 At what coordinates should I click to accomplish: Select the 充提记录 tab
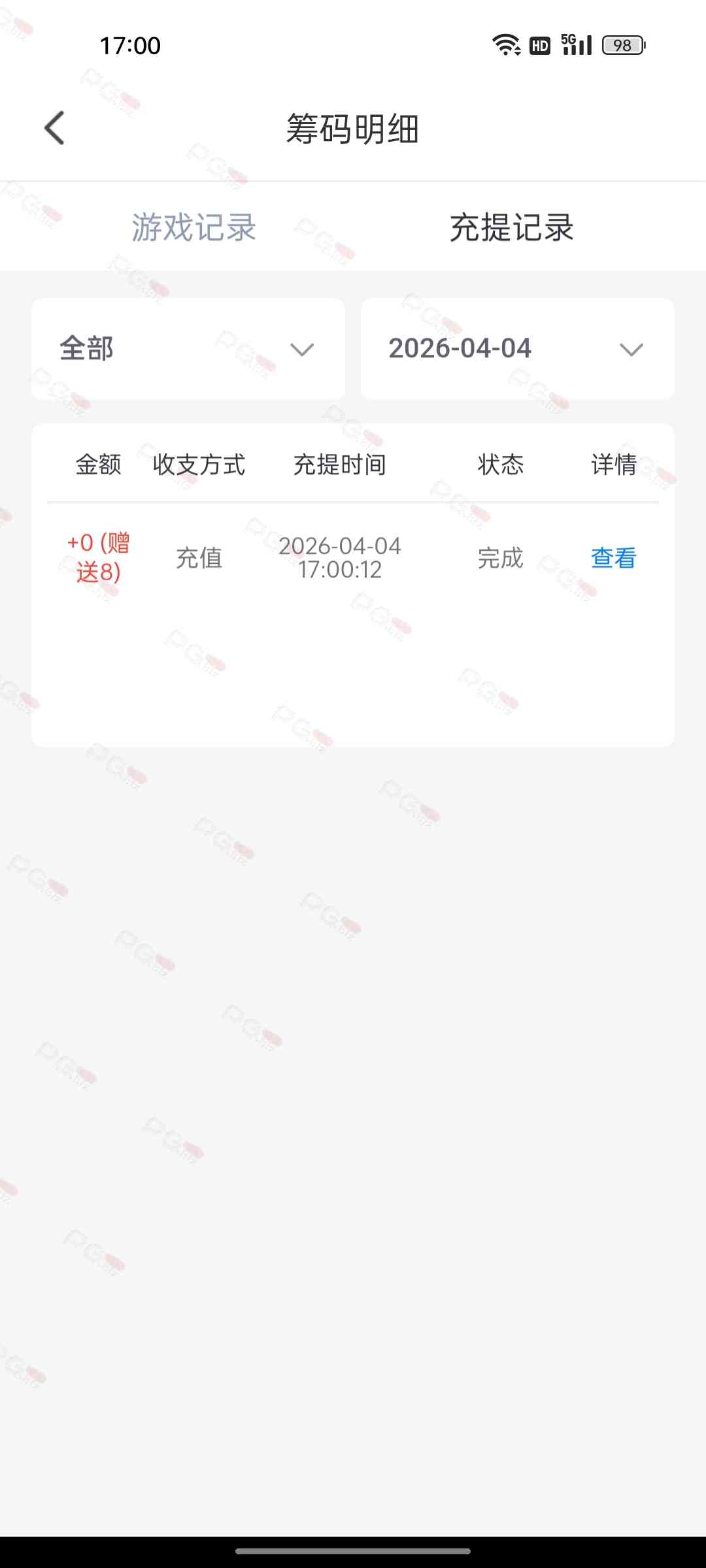pos(511,227)
